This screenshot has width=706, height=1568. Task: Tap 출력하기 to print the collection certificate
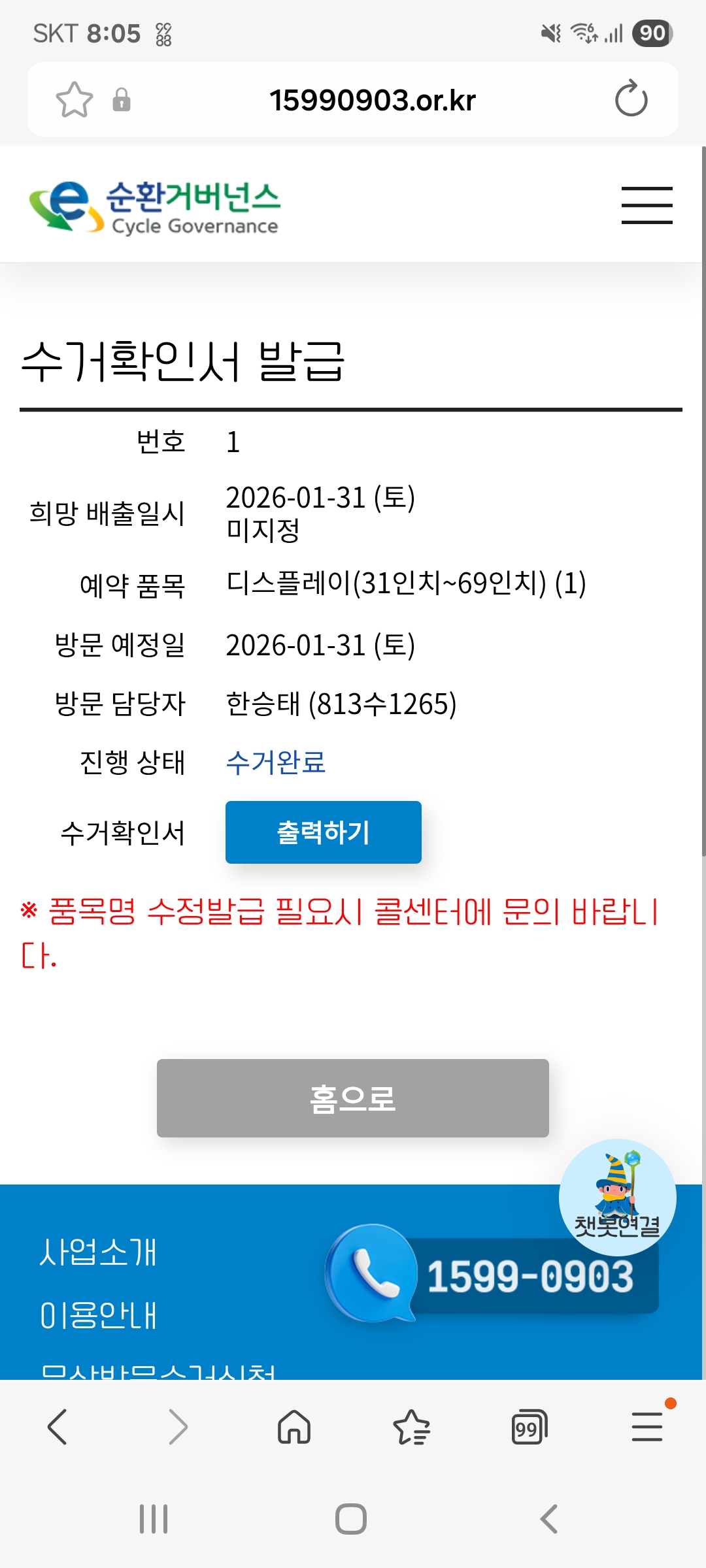(323, 832)
